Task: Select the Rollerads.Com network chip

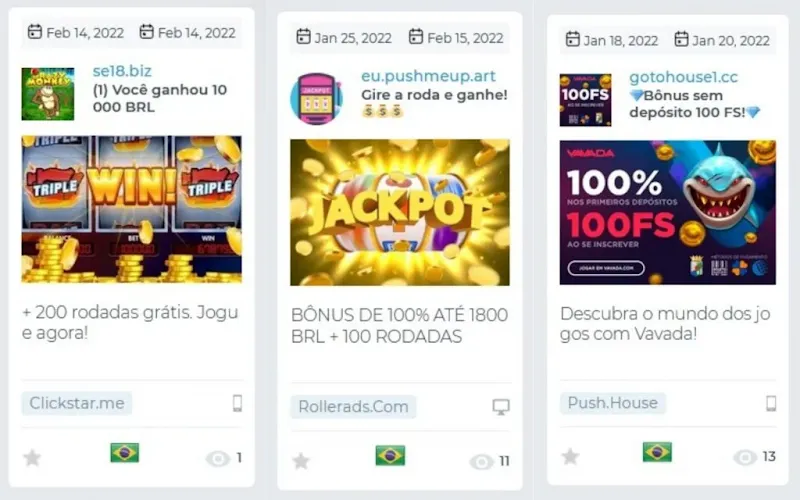Action: (x=353, y=407)
